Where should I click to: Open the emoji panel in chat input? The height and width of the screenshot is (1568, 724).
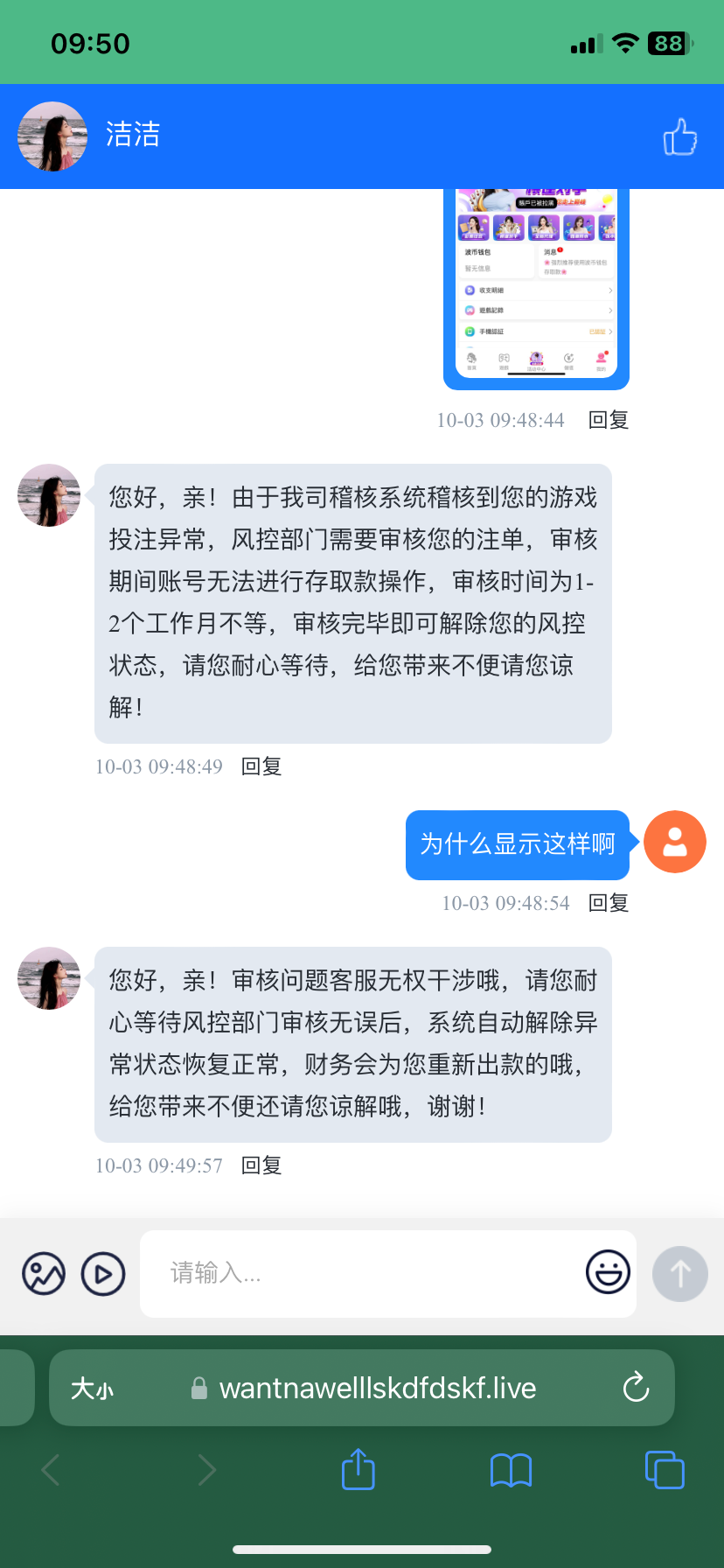[608, 1273]
